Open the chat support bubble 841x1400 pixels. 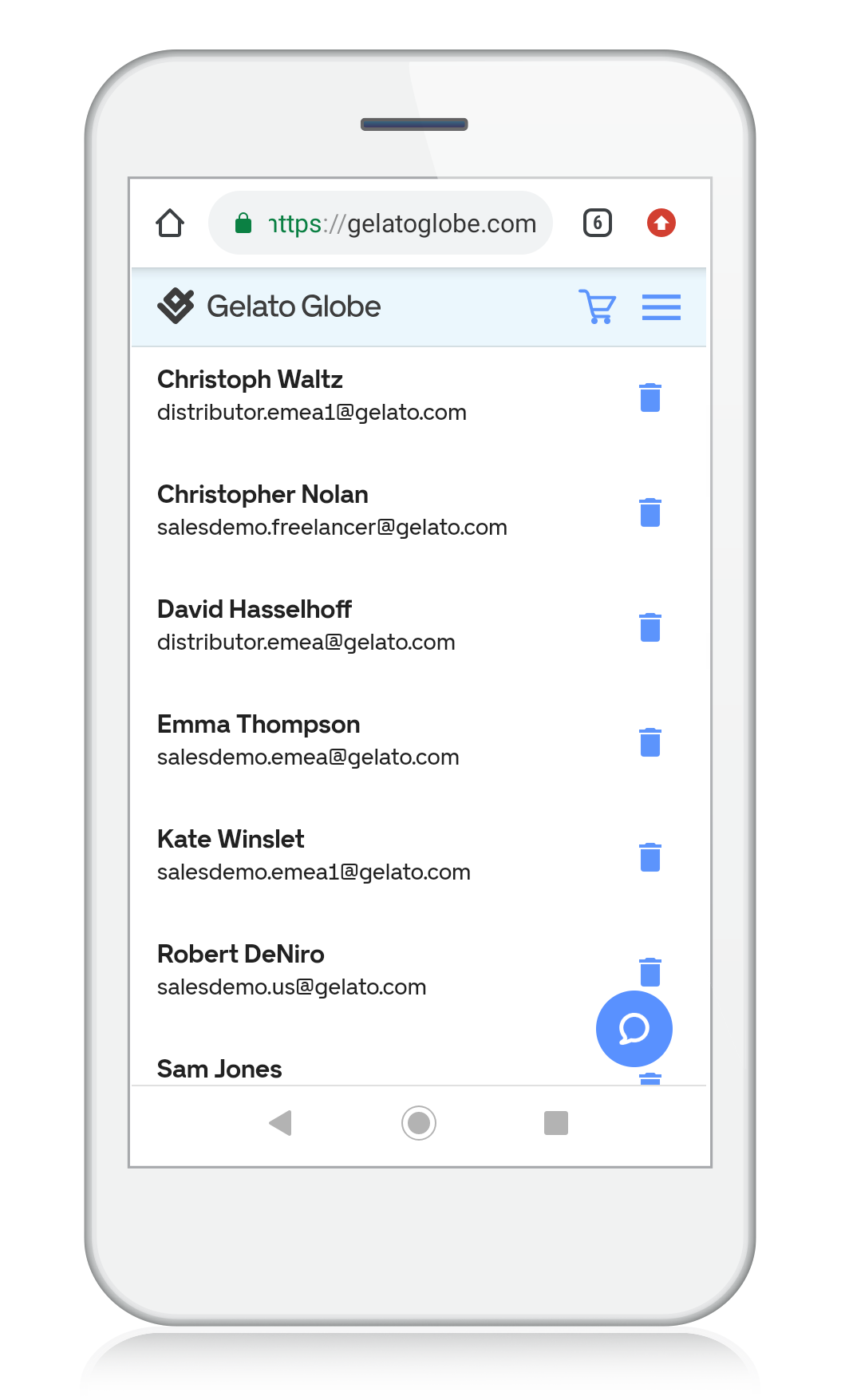pos(634,1029)
